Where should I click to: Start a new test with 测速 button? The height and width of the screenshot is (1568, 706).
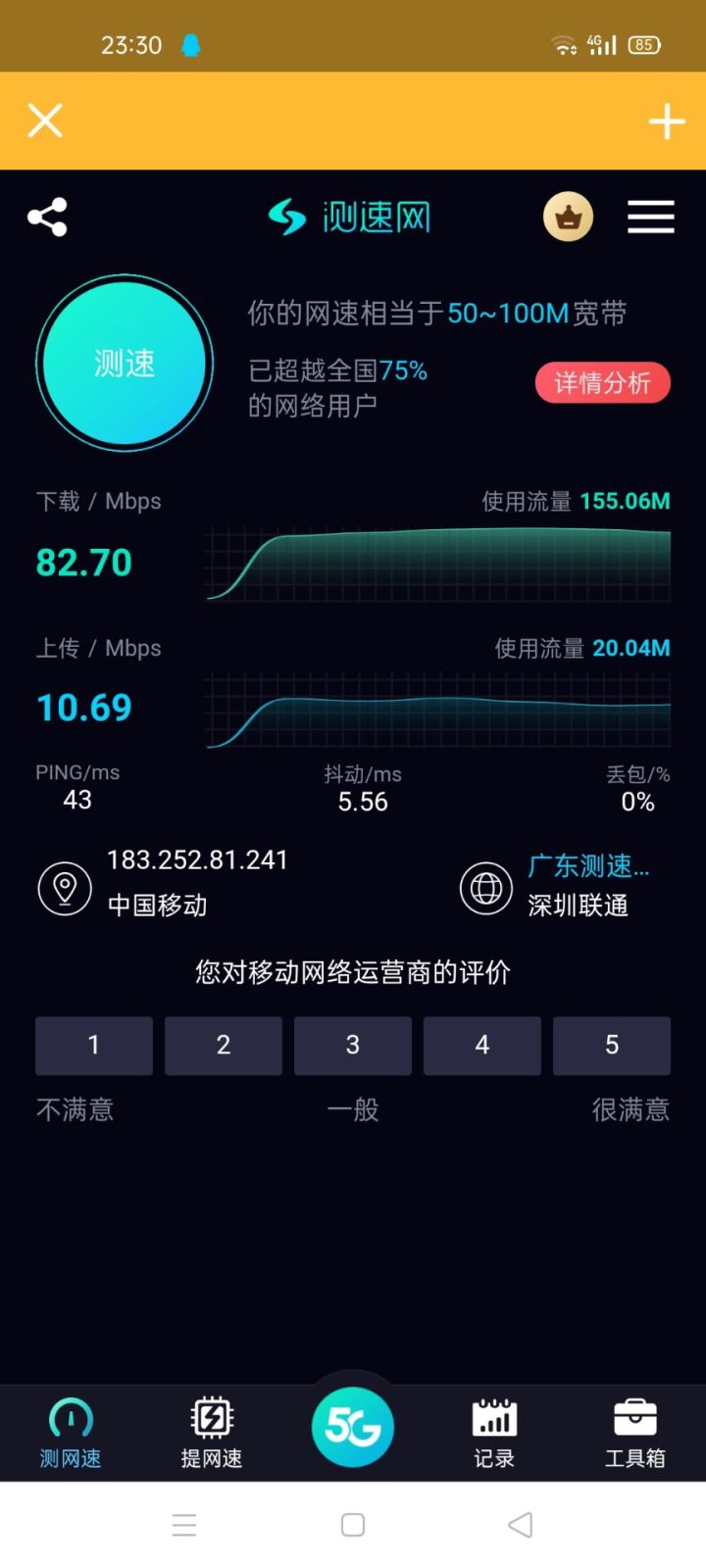(124, 363)
